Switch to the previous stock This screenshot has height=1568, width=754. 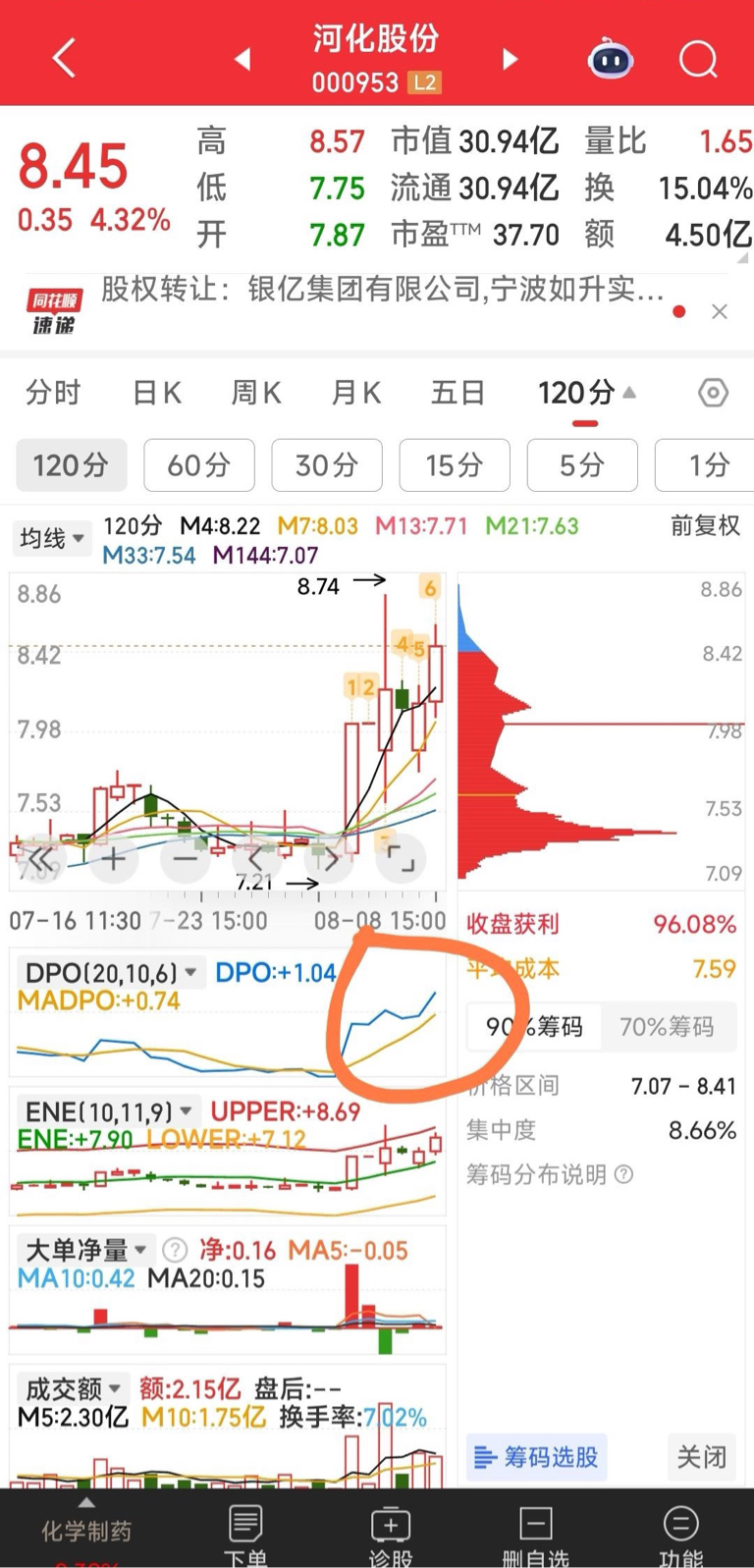pyautogui.click(x=242, y=59)
